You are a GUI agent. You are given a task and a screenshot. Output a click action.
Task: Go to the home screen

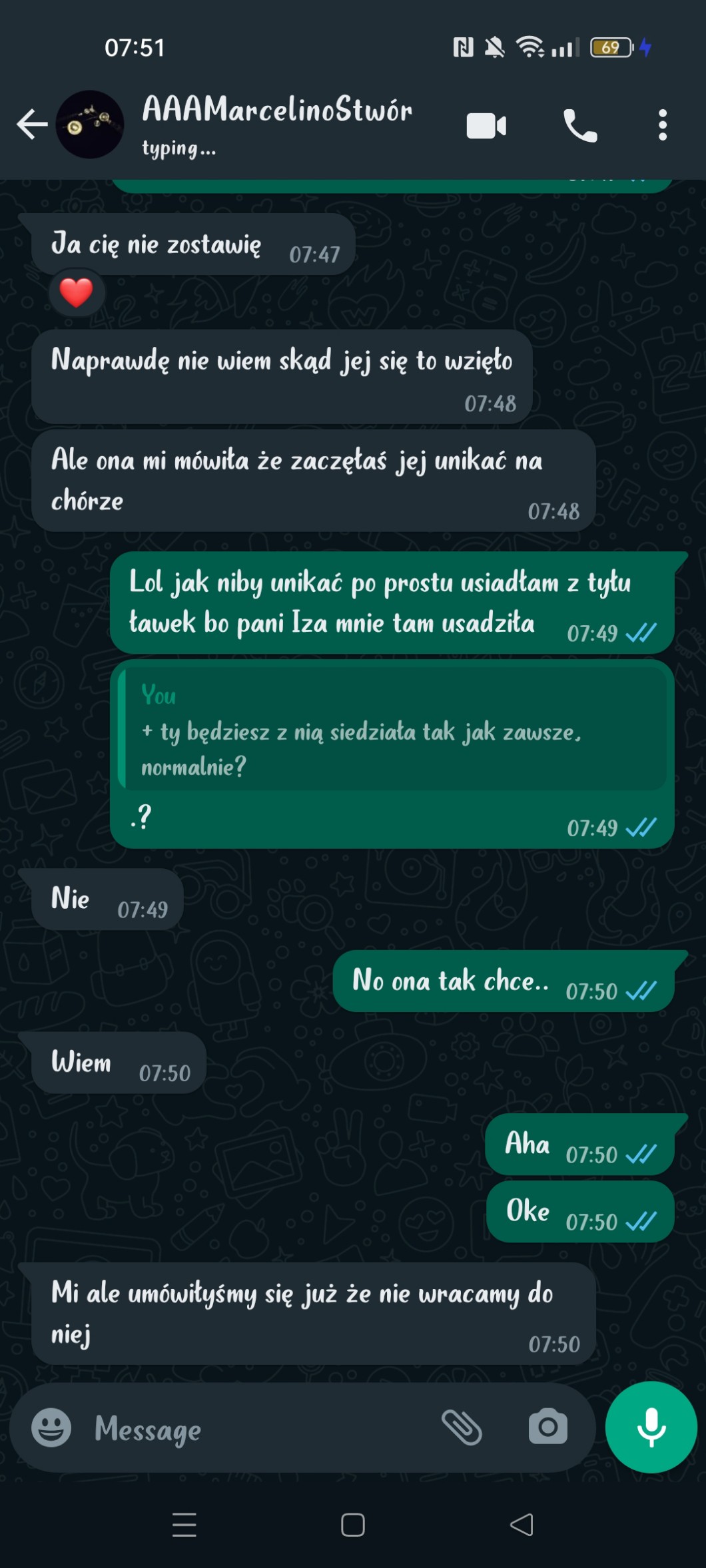[x=352, y=1525]
